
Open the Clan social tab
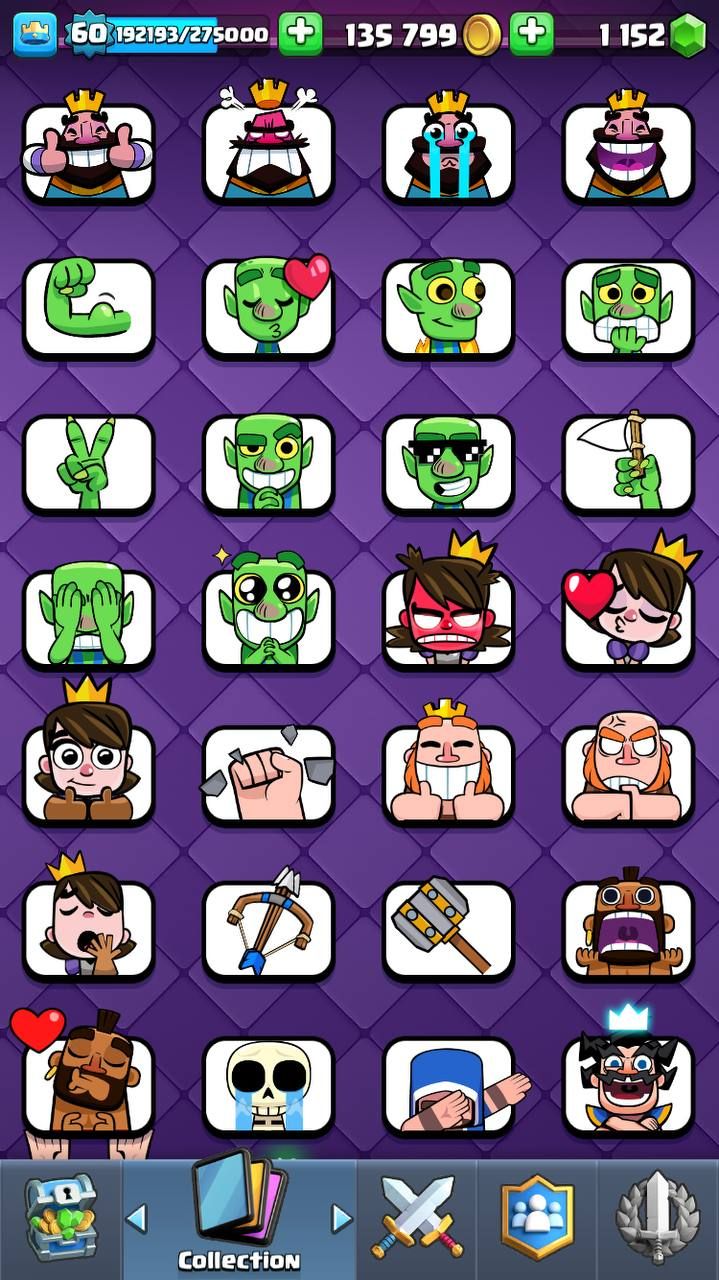click(537, 1218)
